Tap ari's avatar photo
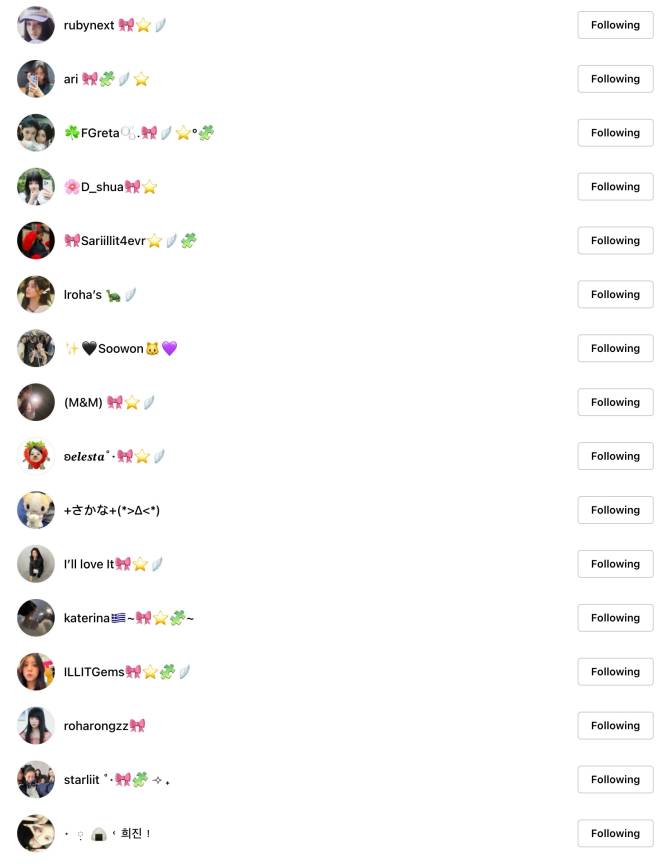Viewport: 670px width, 864px height. coord(36,79)
